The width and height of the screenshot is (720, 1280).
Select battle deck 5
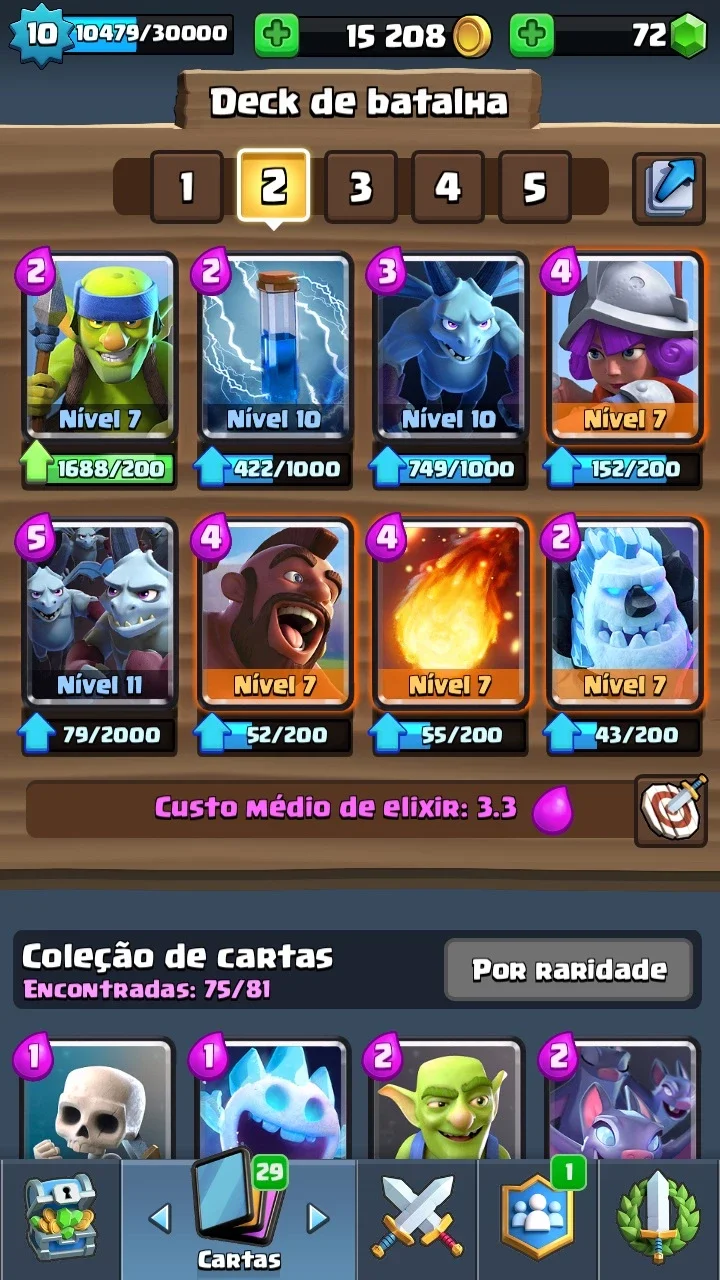tap(535, 187)
